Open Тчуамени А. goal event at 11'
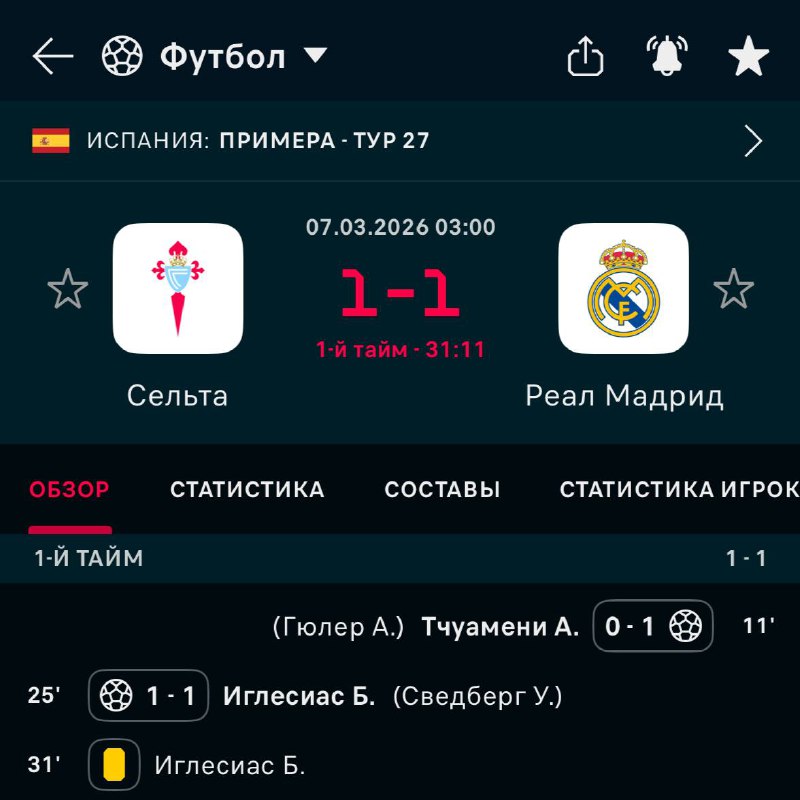The width and height of the screenshot is (800, 800). [500, 627]
